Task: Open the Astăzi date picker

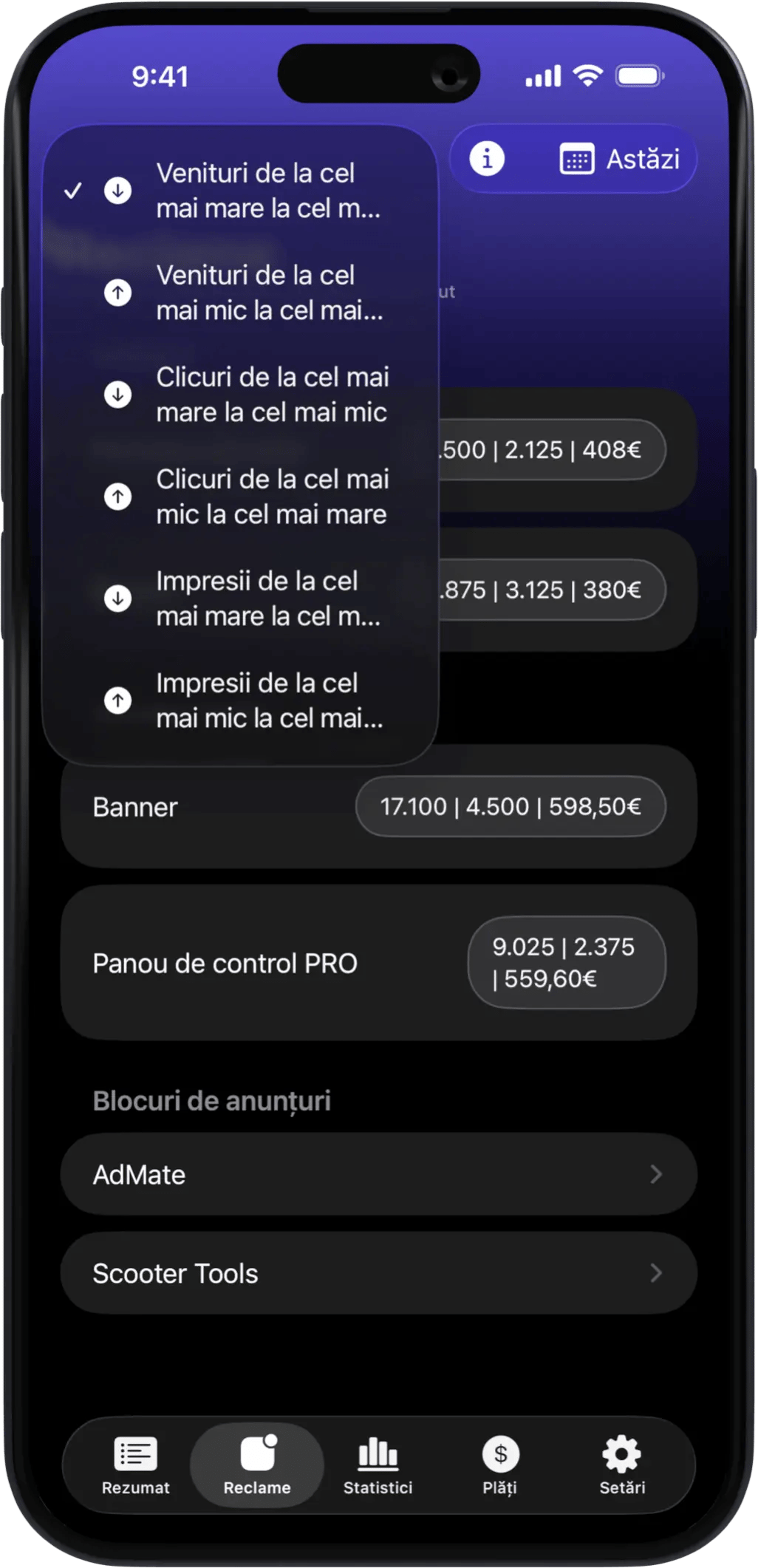Action: (619, 159)
